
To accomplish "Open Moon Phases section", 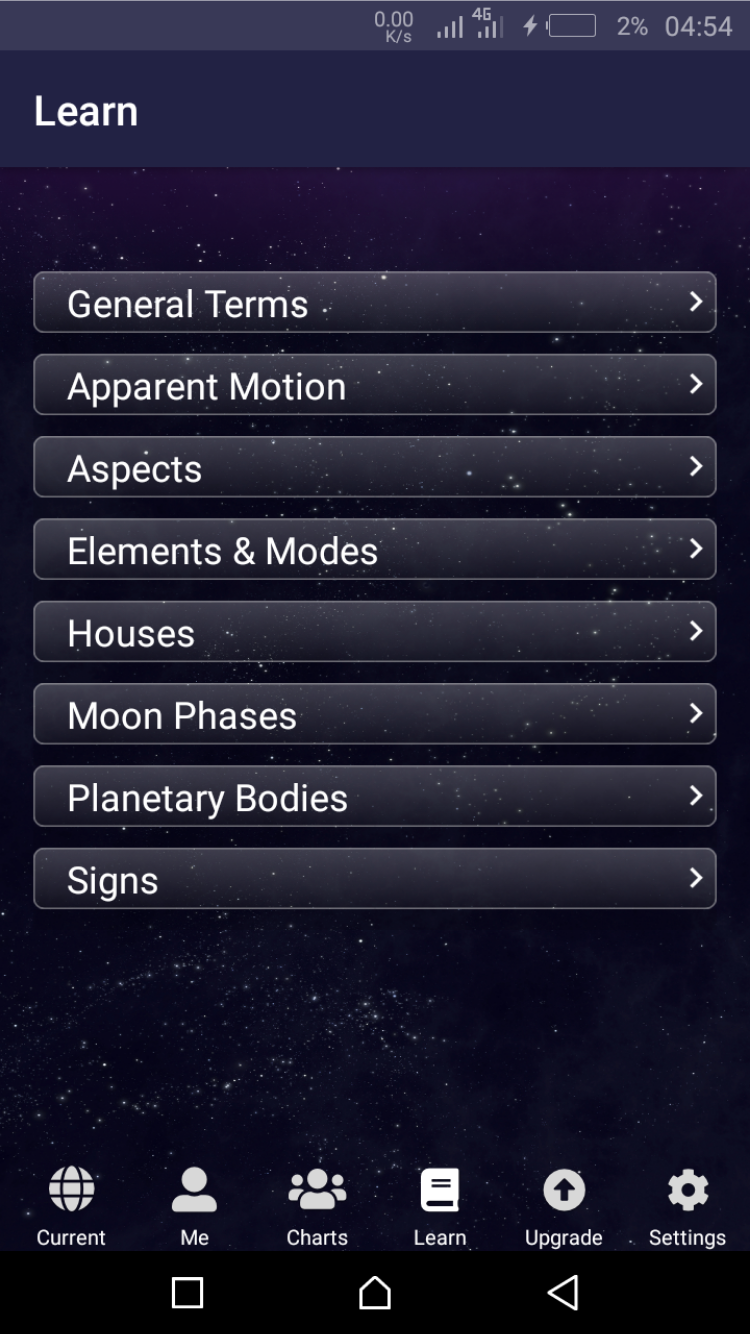I will tap(375, 714).
